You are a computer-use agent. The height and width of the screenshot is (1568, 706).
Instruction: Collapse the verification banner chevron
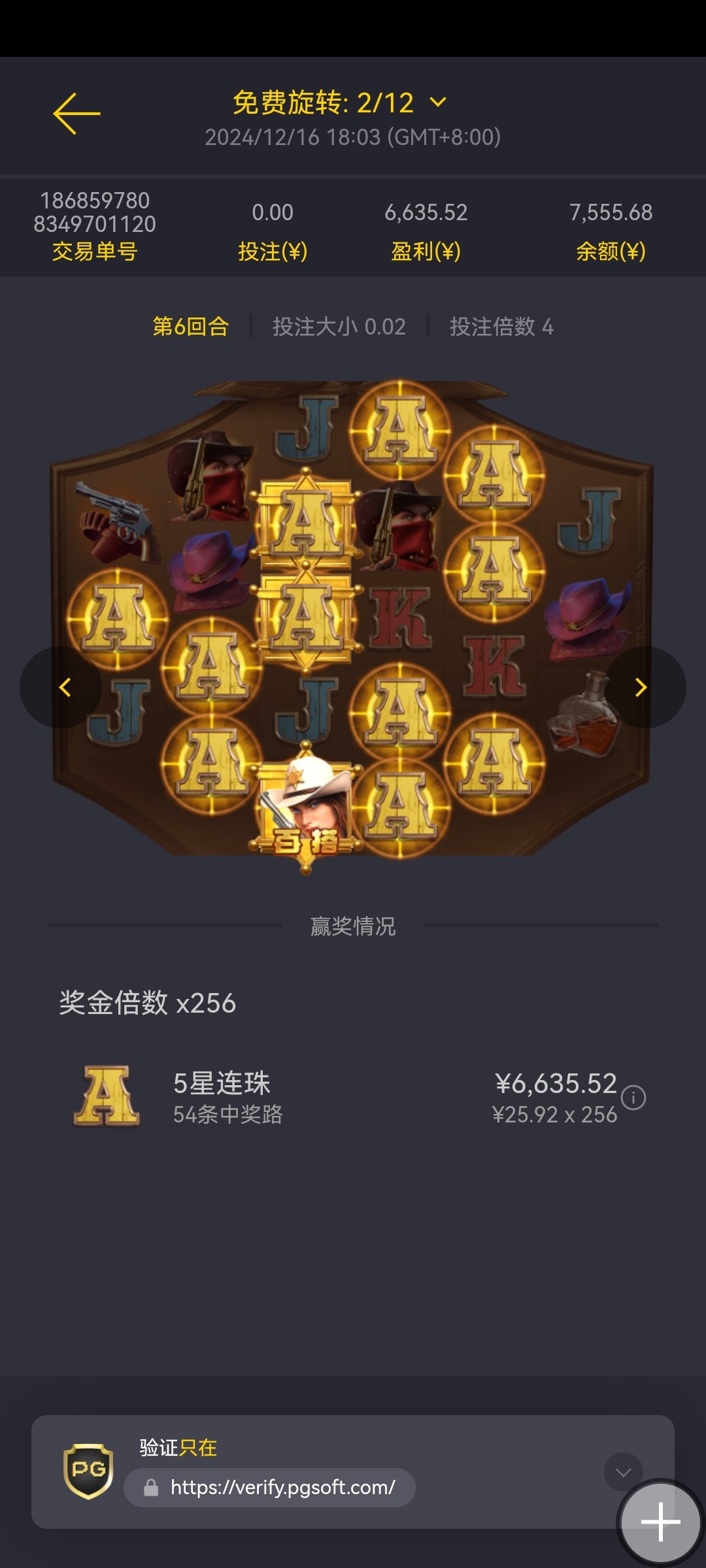click(623, 1471)
